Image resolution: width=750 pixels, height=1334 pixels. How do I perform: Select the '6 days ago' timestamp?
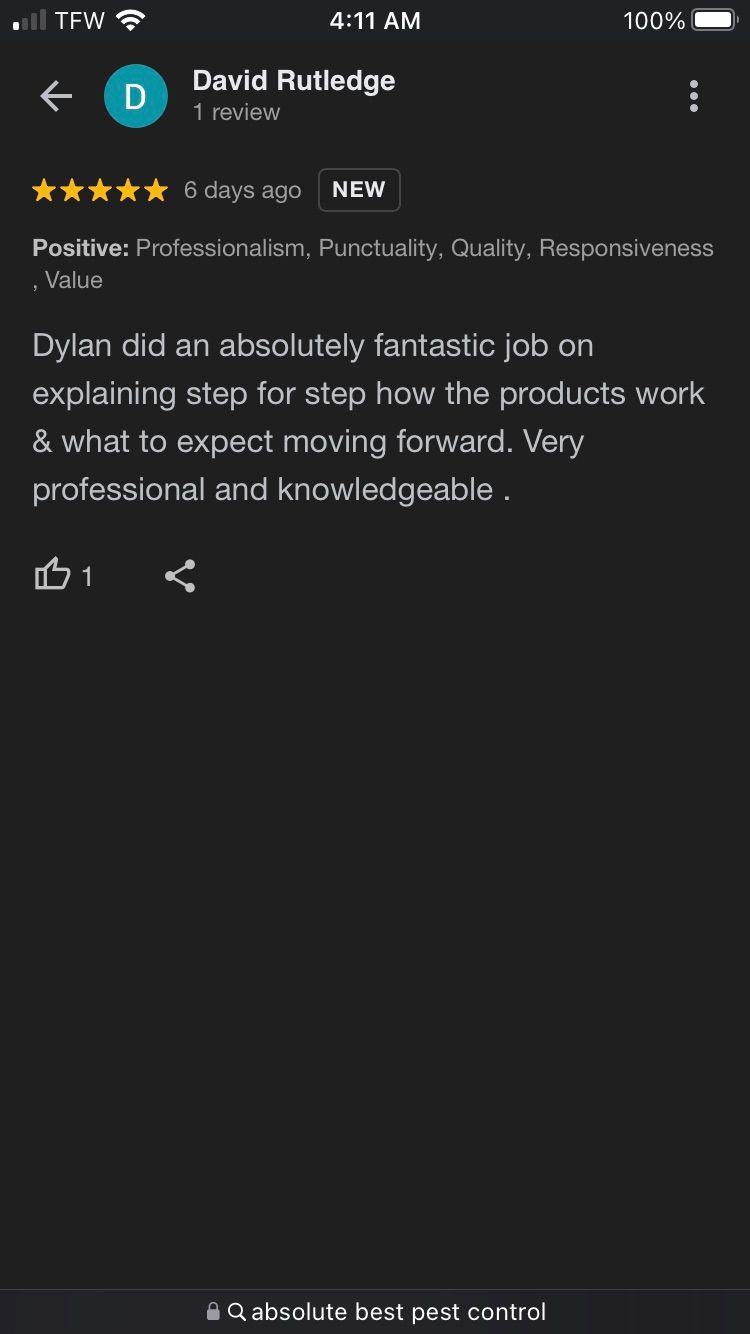click(x=241, y=189)
